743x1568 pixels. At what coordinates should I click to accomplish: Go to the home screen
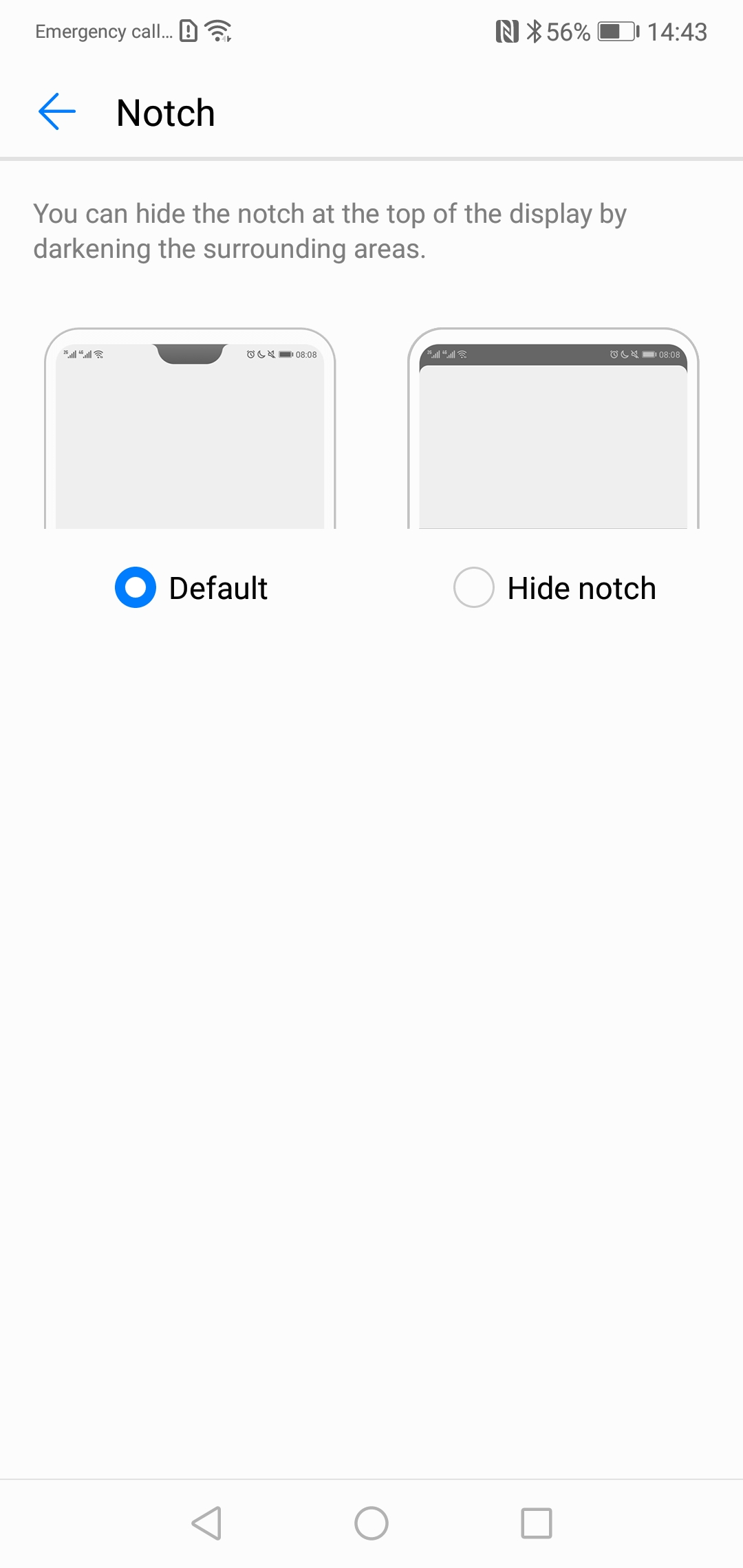[x=371, y=1523]
